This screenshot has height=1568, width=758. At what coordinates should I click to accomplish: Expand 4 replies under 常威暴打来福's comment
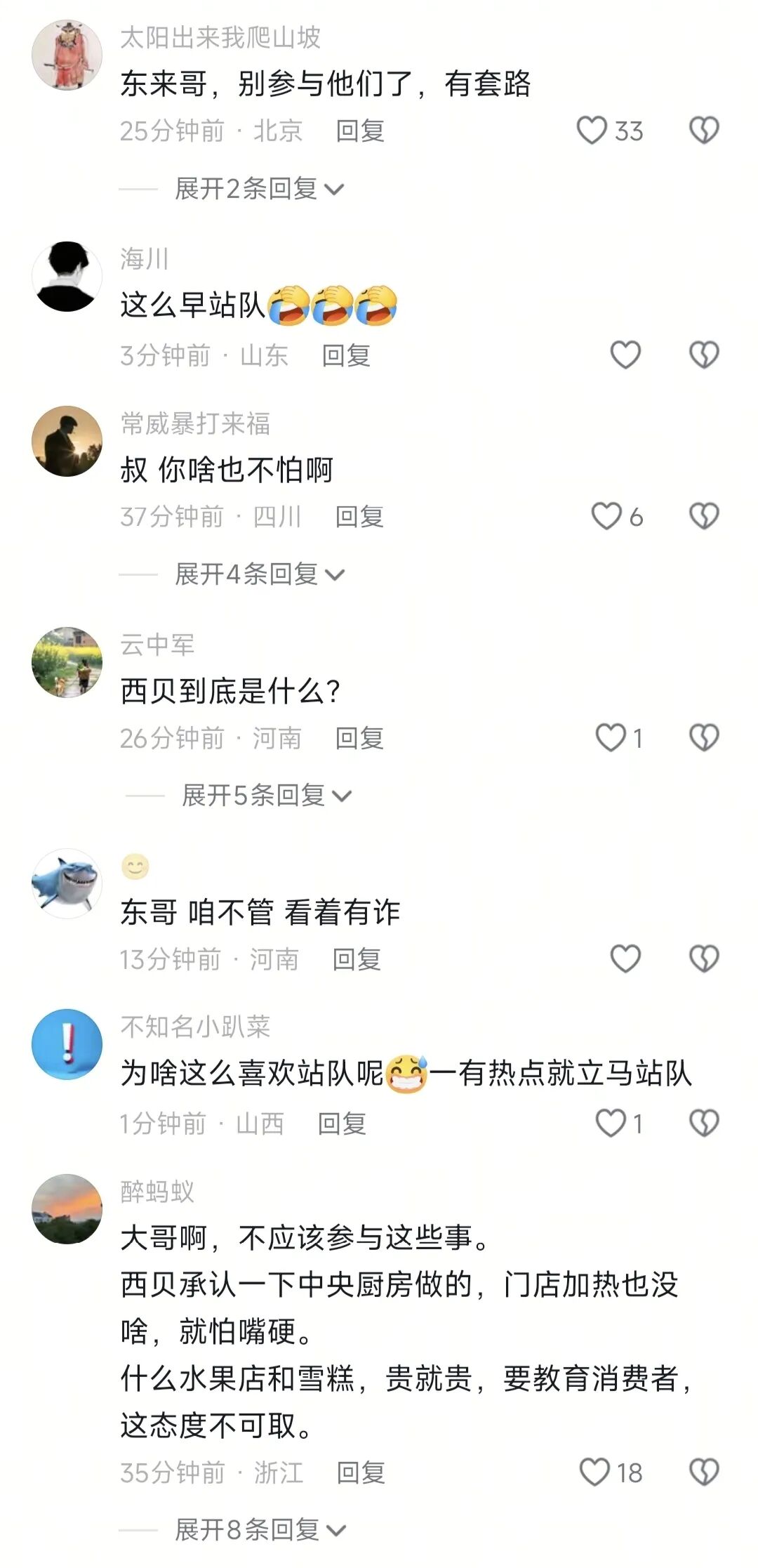[259, 574]
